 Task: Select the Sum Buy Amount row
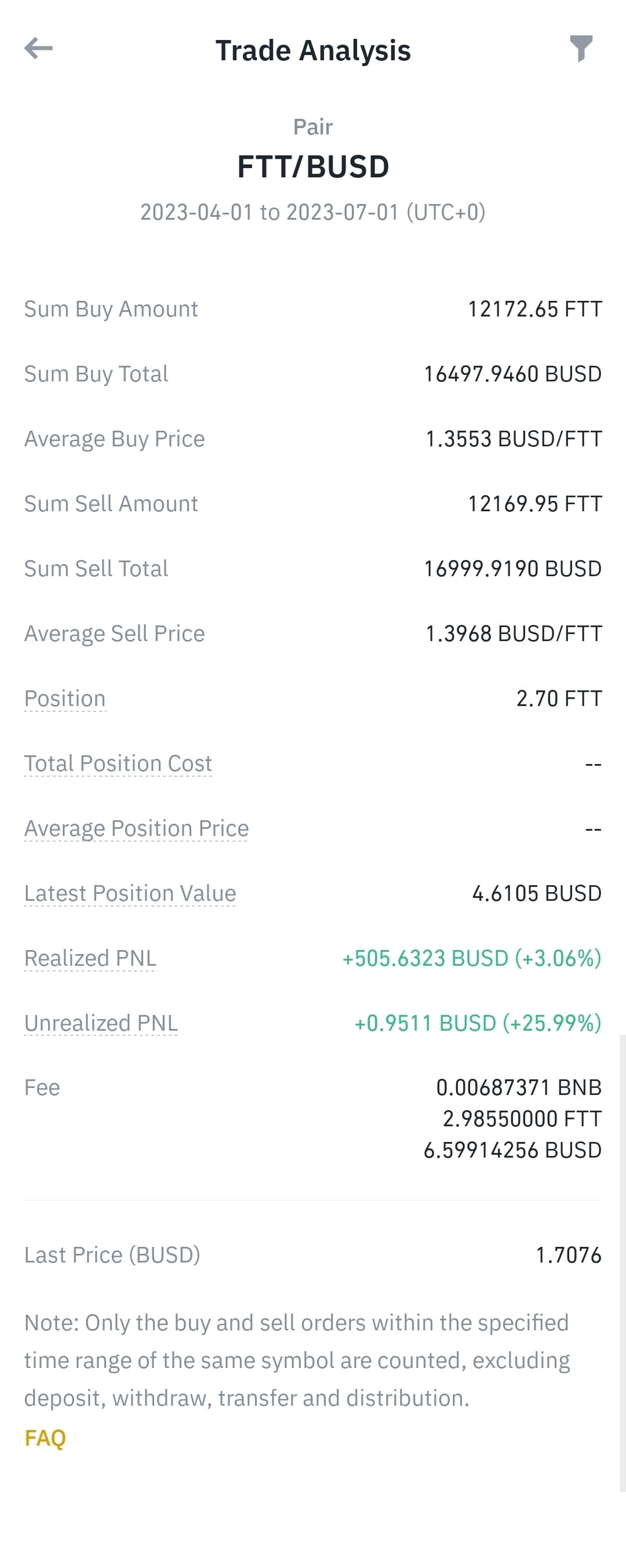[313, 308]
